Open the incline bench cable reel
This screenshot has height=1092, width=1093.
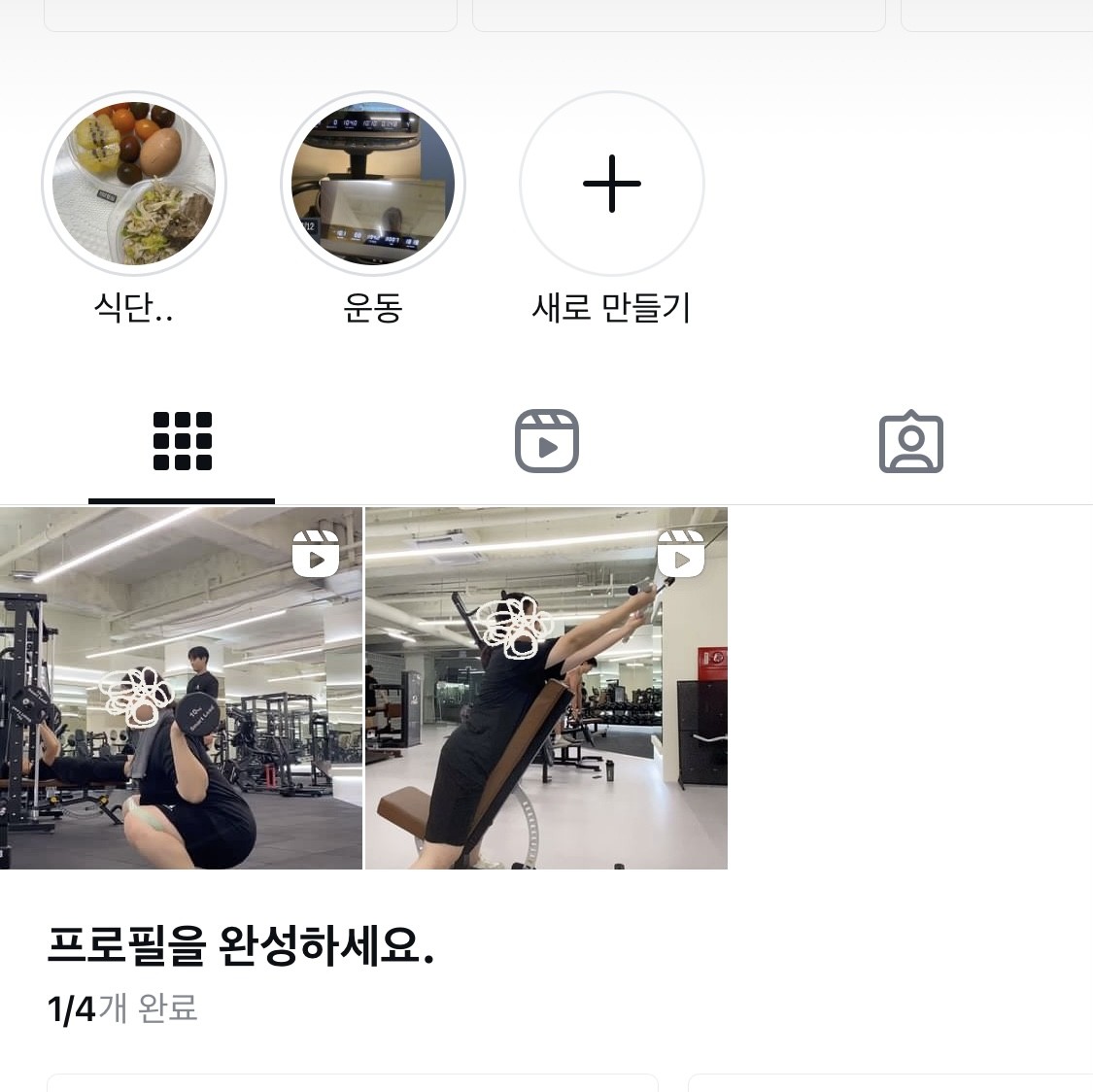[546, 688]
